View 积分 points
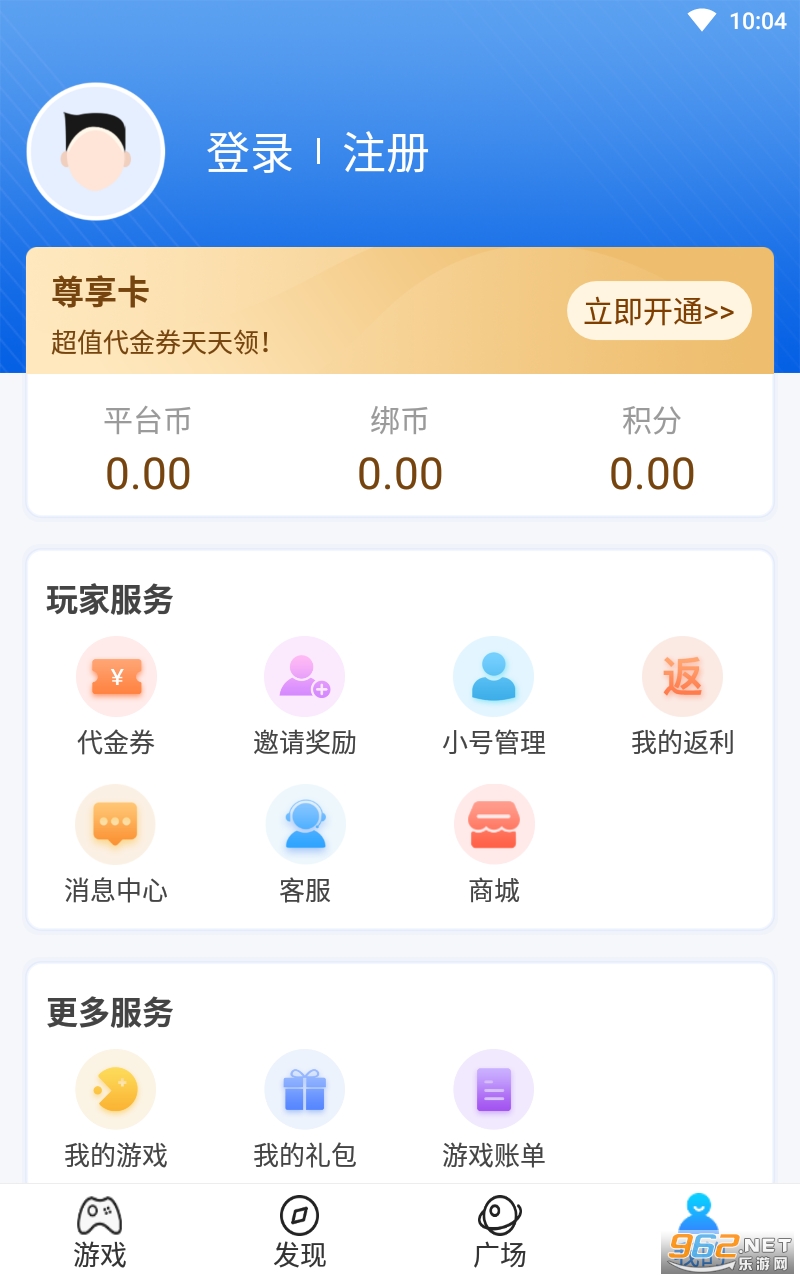 tap(652, 452)
